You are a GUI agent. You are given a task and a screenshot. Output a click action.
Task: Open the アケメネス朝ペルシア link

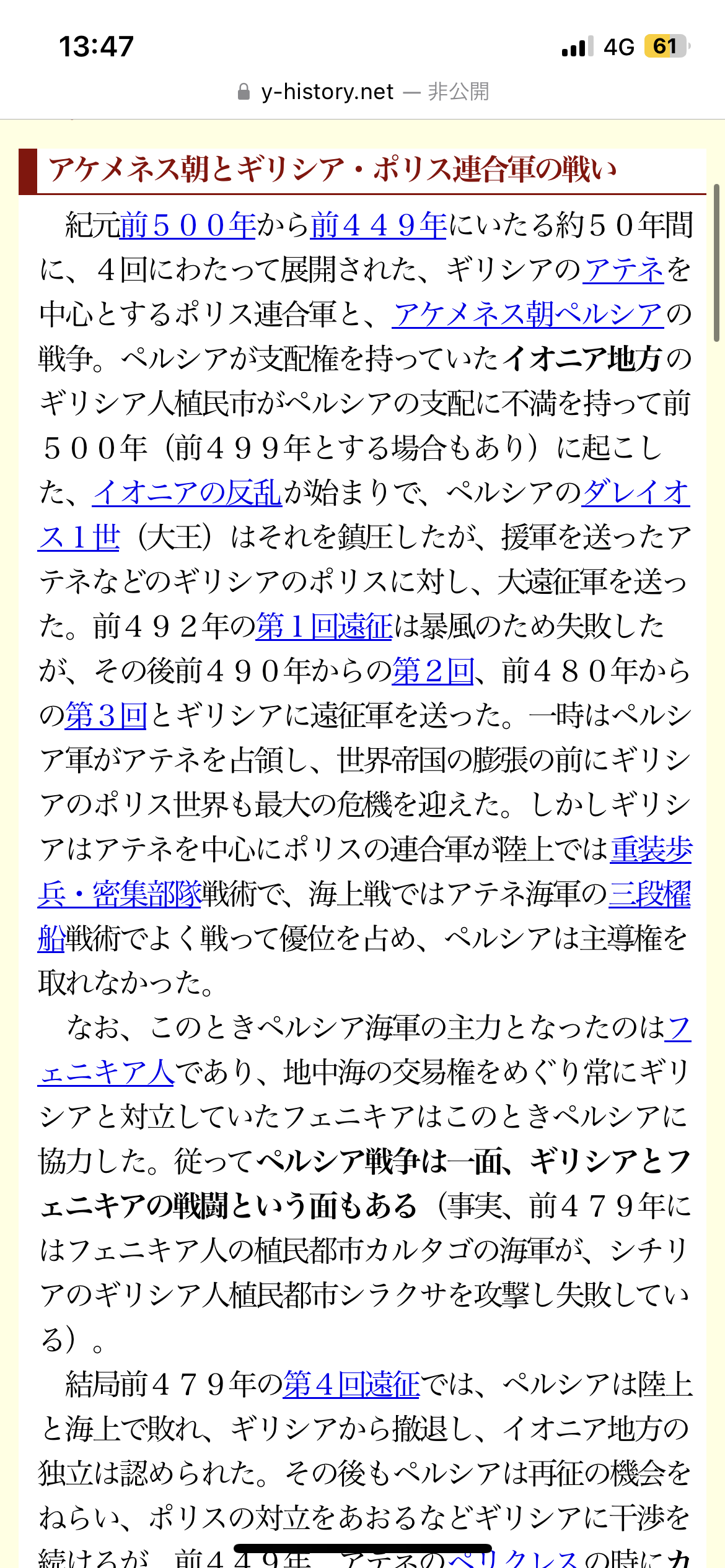tap(528, 315)
